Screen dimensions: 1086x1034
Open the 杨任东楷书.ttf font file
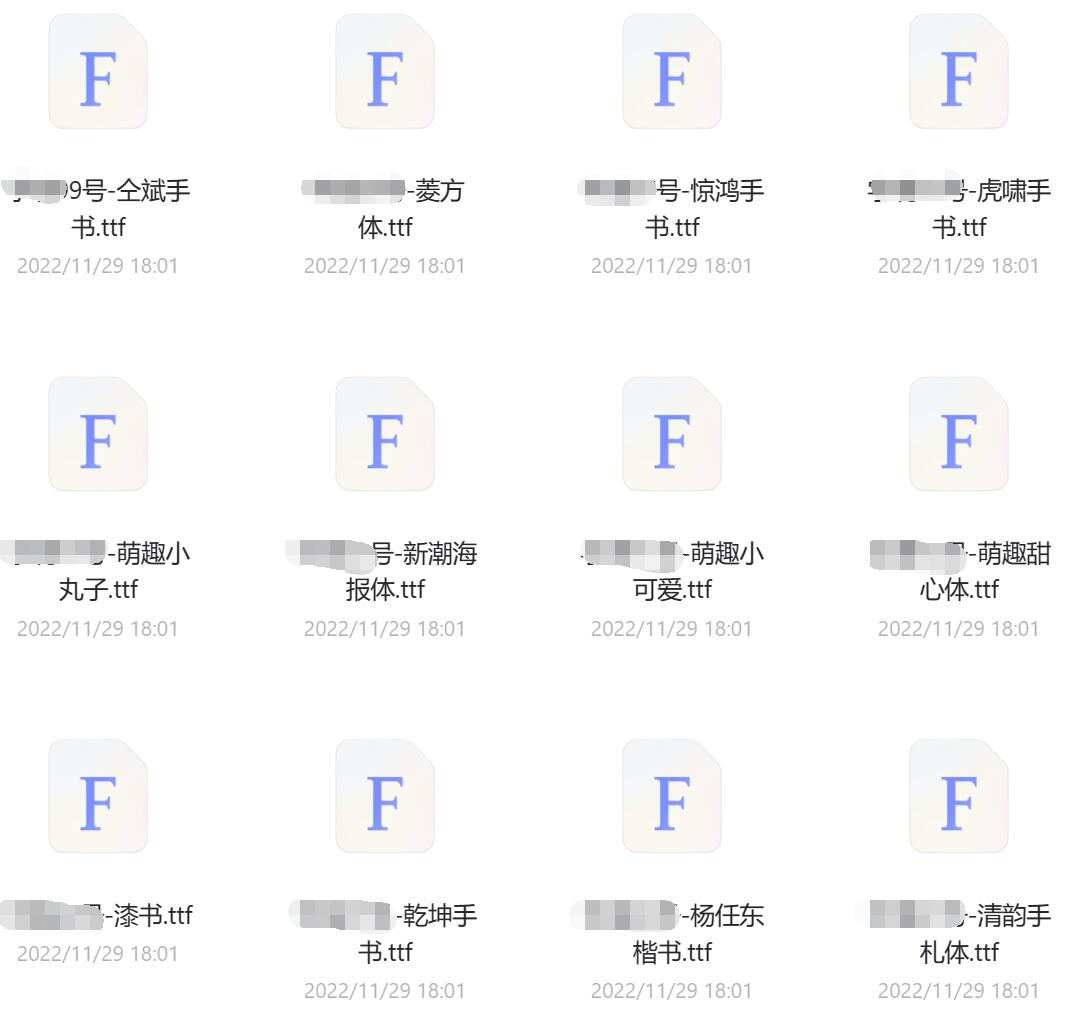pyautogui.click(x=672, y=797)
